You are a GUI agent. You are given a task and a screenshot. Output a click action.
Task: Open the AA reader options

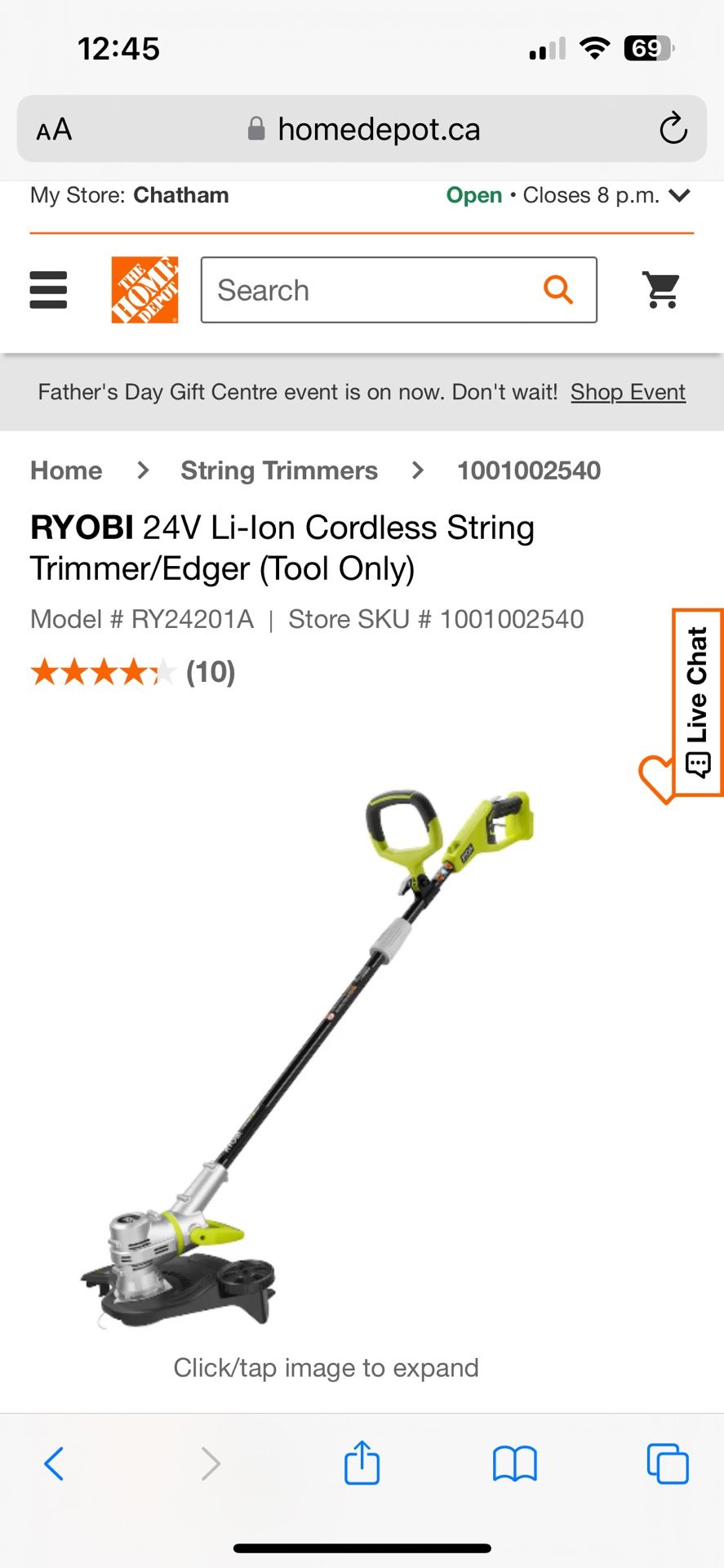(55, 129)
